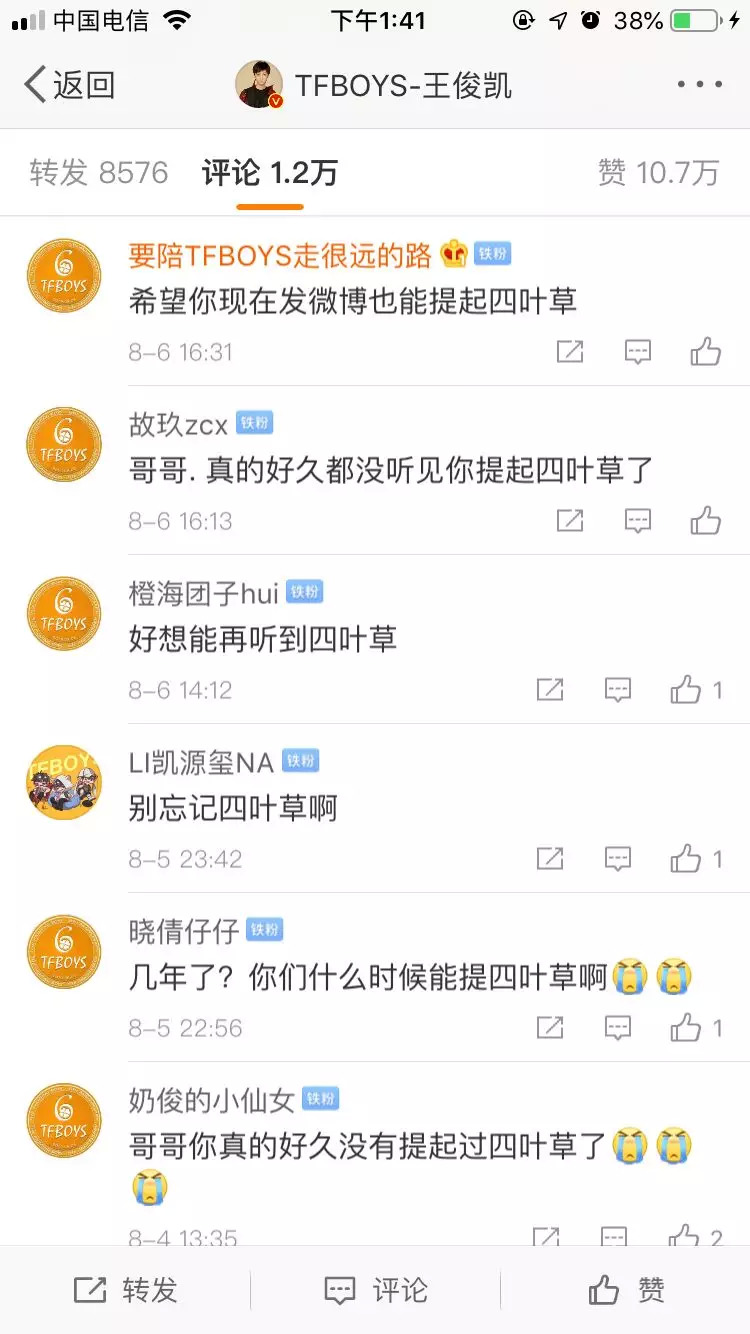Open TFBOYS-王俊凯 profile in header
Image resolution: width=750 pixels, height=1334 pixels.
tap(375, 85)
